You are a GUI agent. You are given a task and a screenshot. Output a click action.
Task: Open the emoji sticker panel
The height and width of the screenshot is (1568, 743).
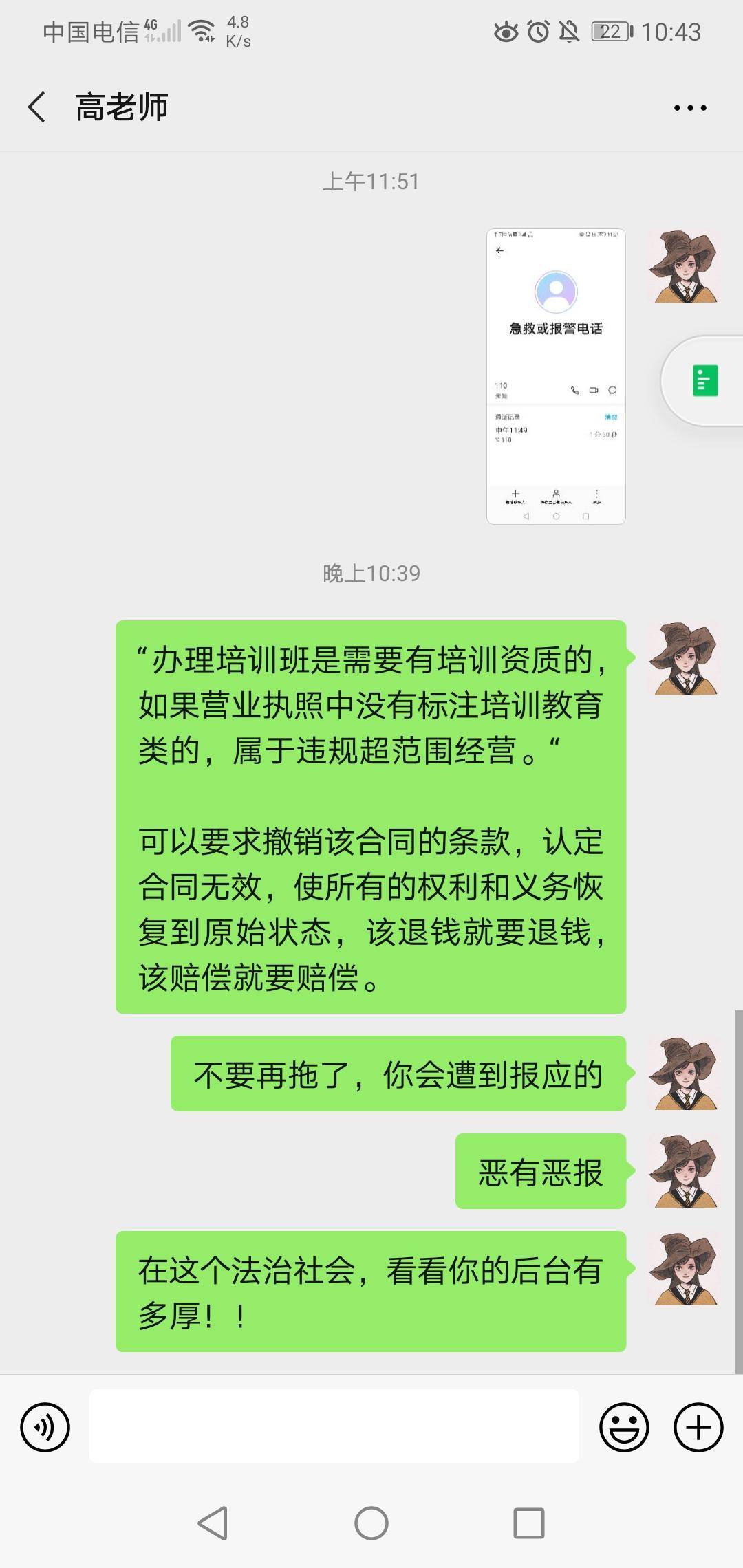[x=624, y=1427]
